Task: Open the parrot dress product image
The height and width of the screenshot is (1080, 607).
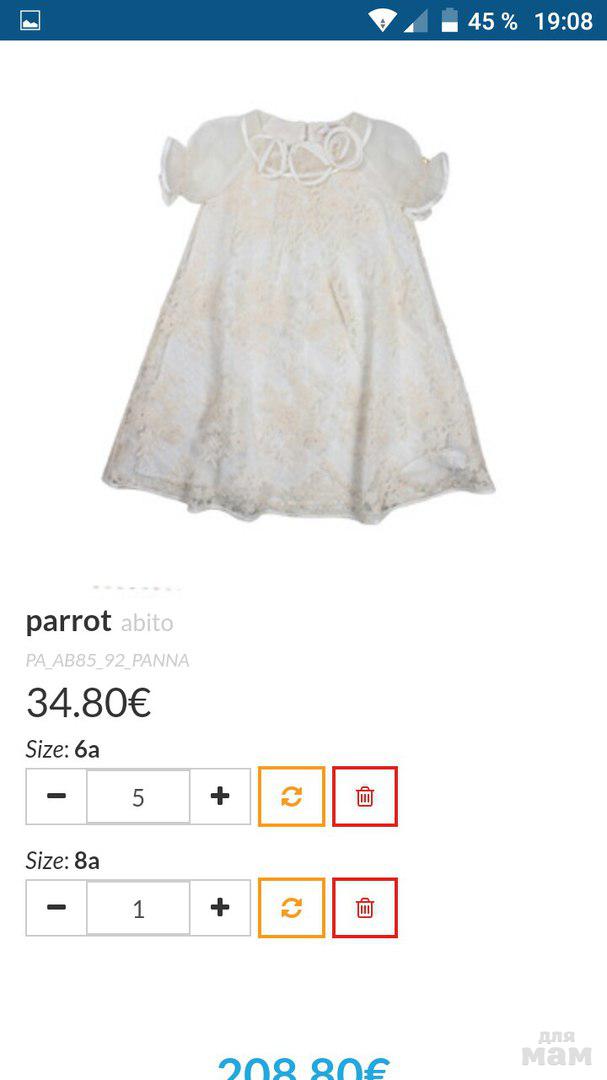Action: tap(300, 315)
